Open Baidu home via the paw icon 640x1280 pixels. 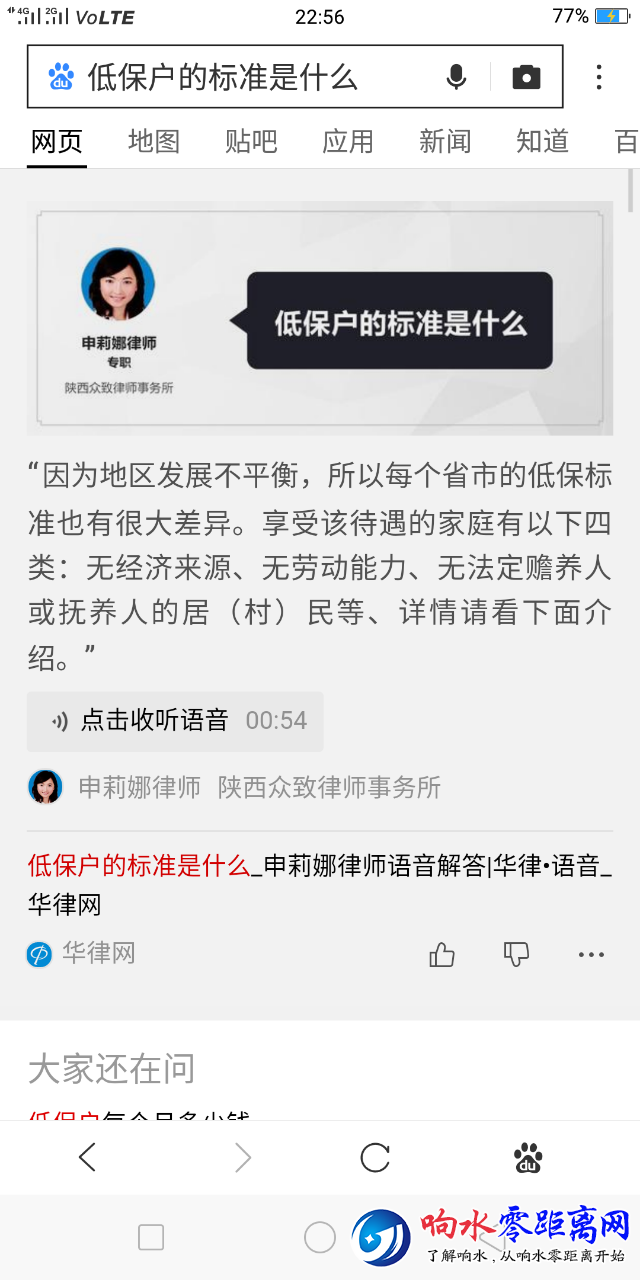528,1158
